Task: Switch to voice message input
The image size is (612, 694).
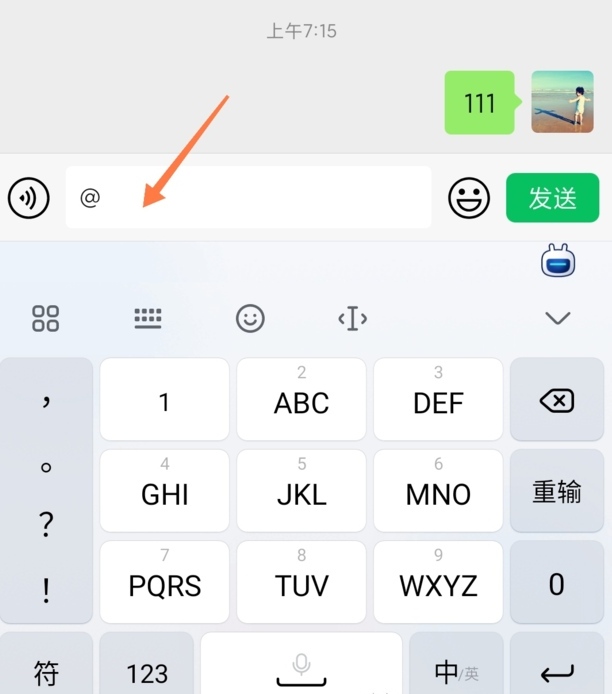Action: click(29, 197)
